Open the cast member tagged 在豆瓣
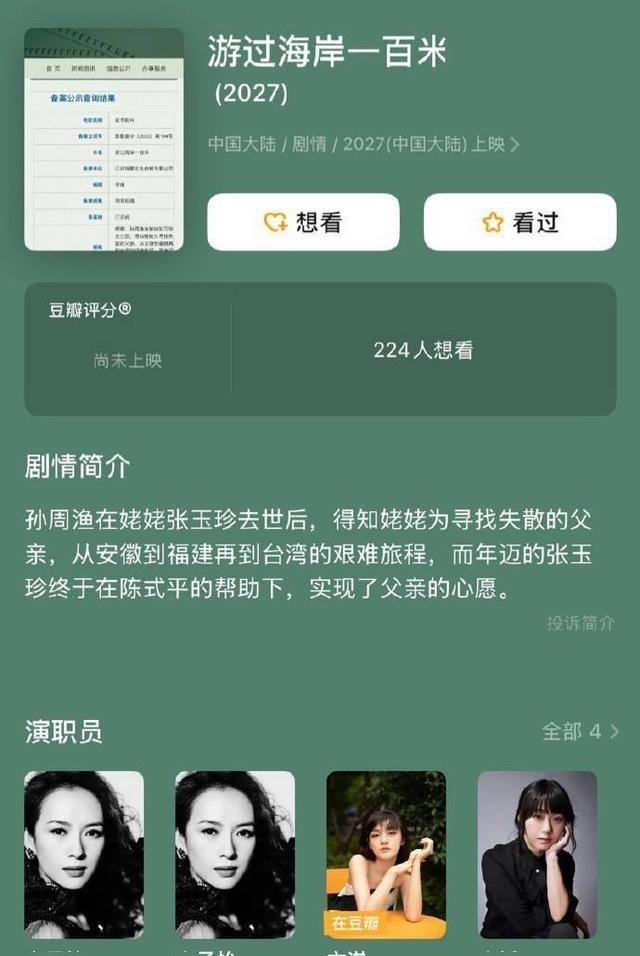 click(386, 853)
